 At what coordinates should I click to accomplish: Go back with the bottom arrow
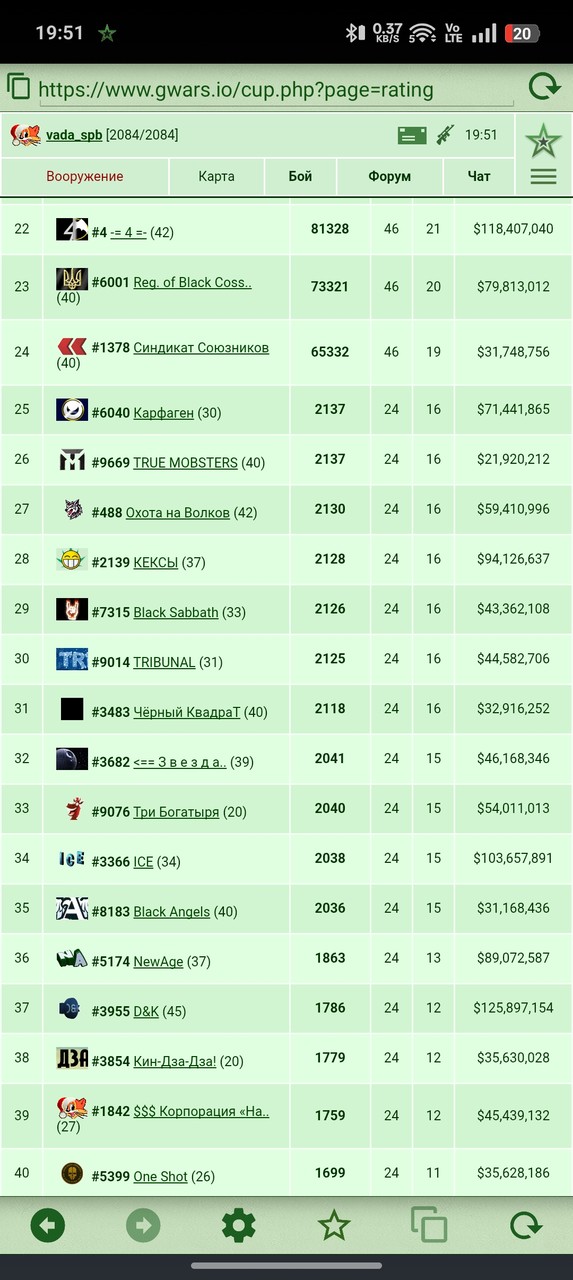[48, 1225]
